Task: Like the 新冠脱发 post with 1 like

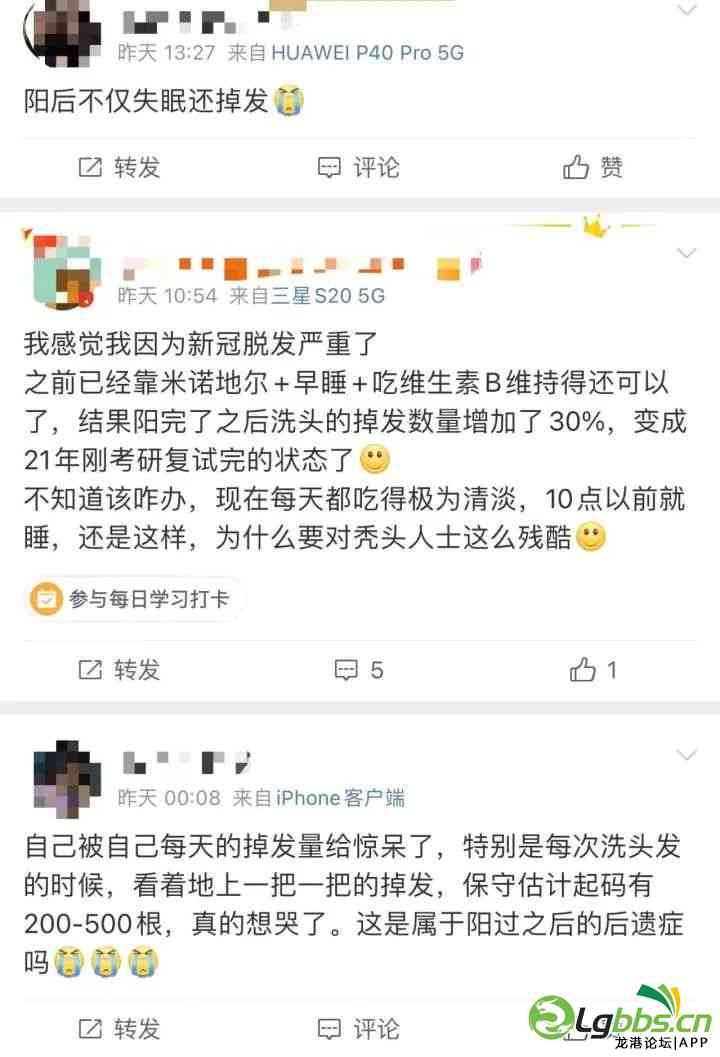Action: point(593,669)
